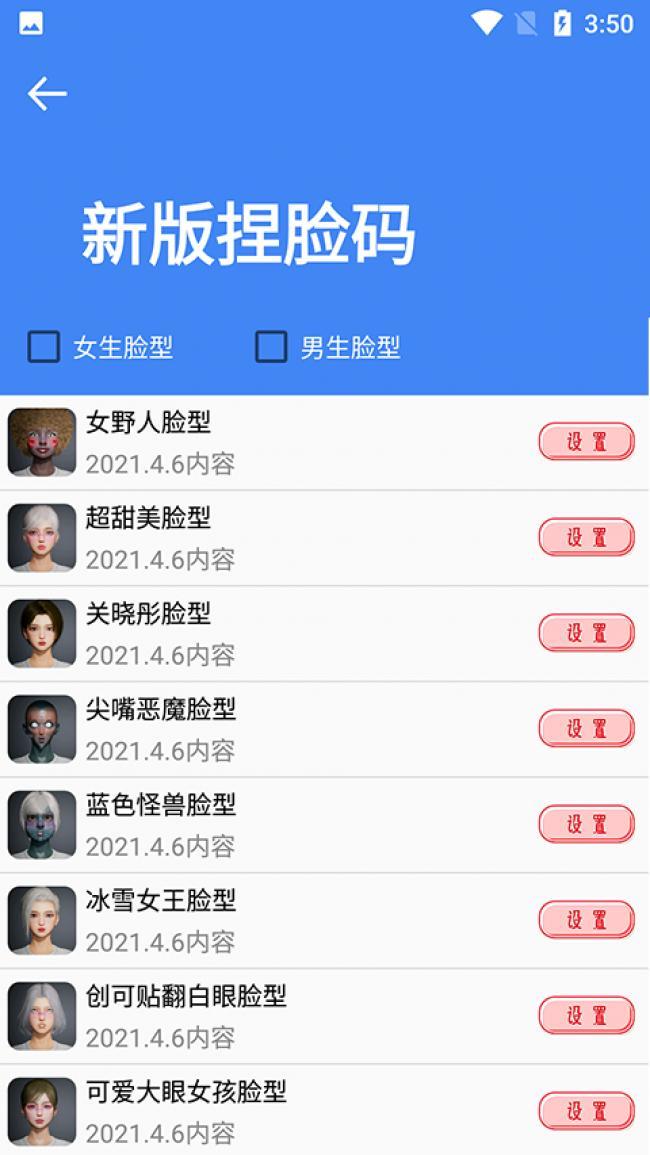
Task: Tap 设置 for 女野人脸型
Action: pyautogui.click(x=586, y=441)
